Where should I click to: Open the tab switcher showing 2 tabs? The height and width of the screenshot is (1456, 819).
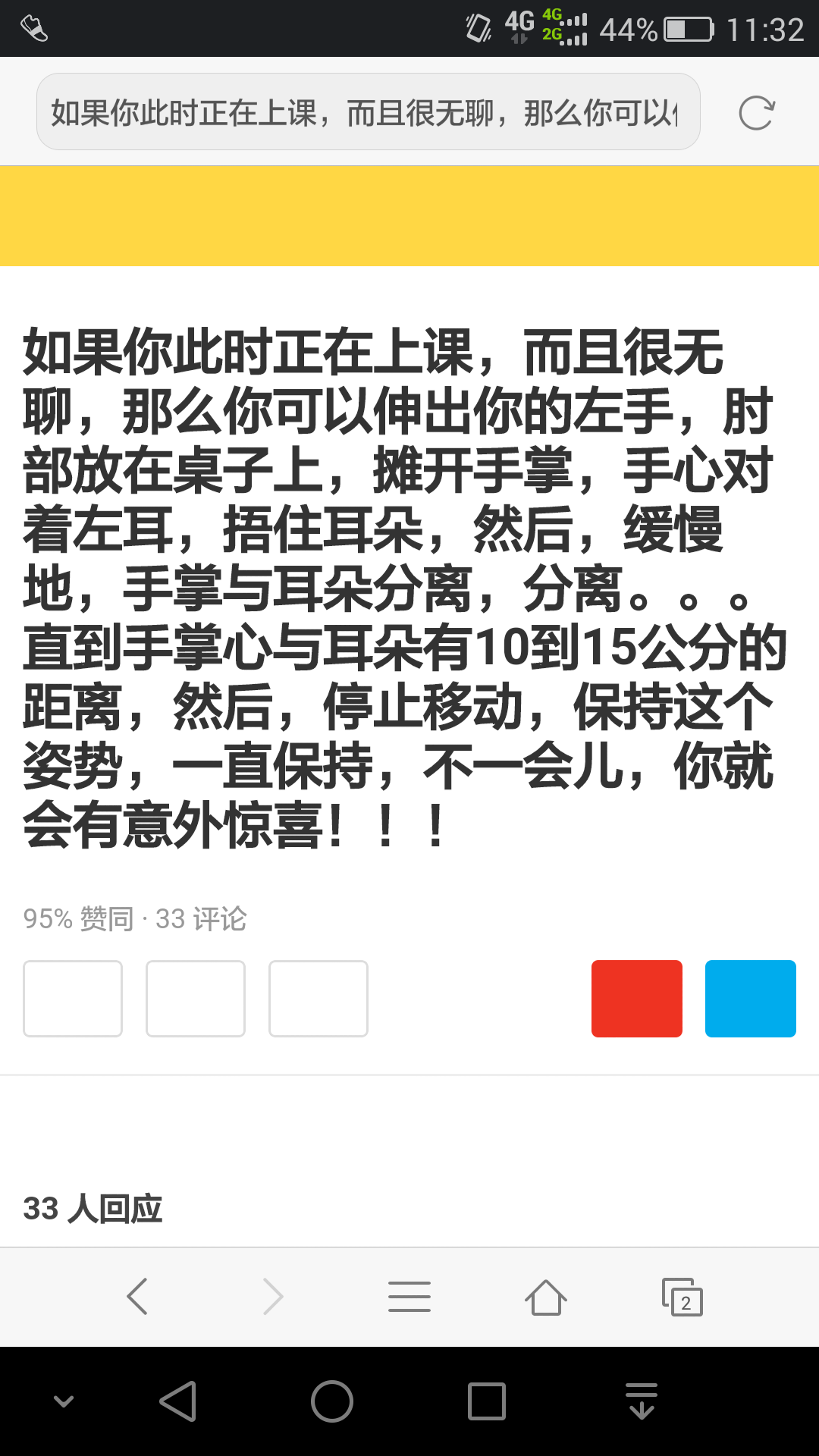(x=682, y=1297)
